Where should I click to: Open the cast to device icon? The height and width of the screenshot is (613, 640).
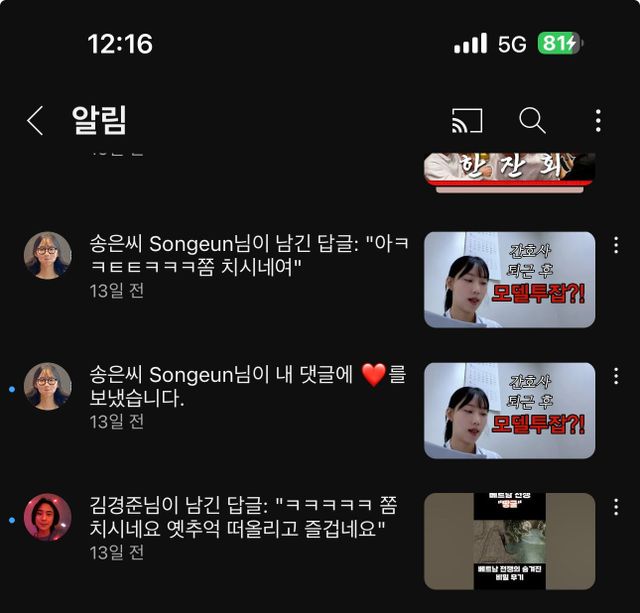(x=467, y=122)
